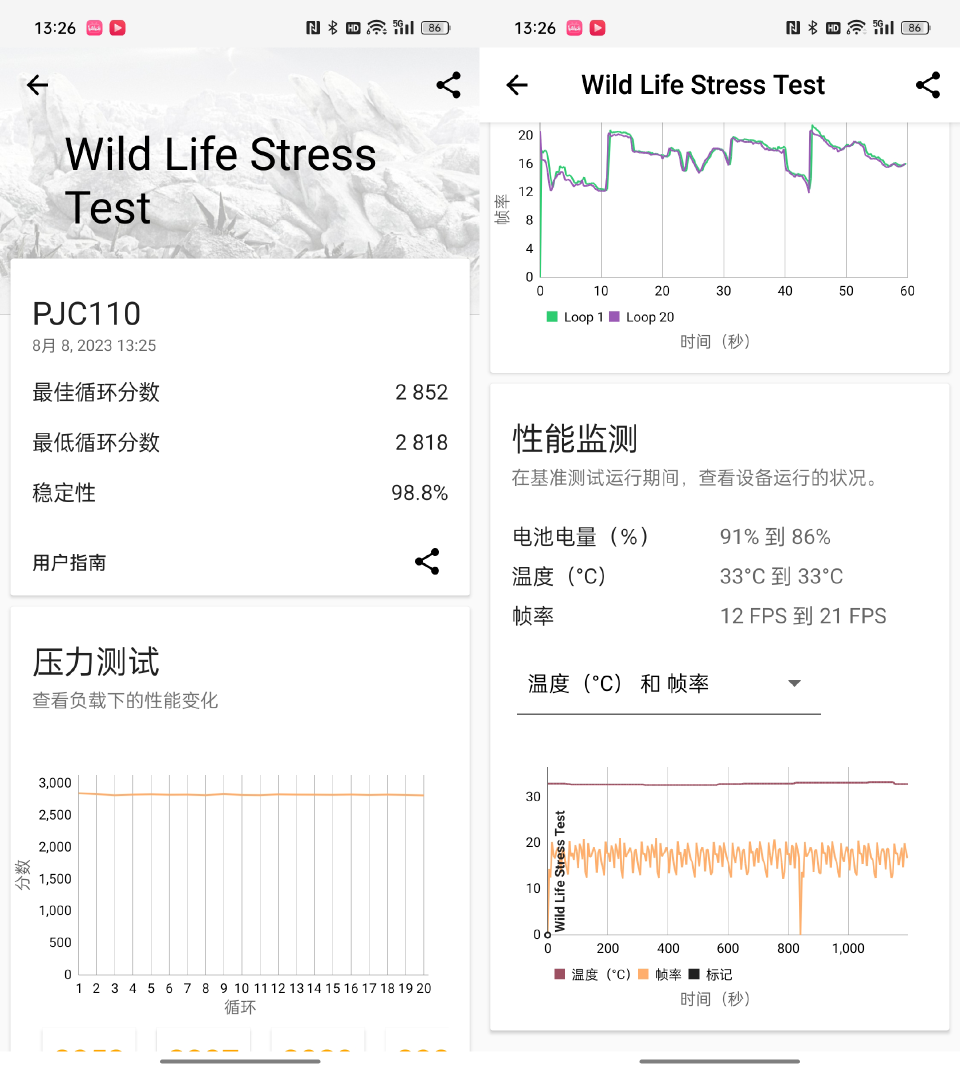Tap the share icon on the left screen
The image size is (960, 1073).
pos(448,85)
